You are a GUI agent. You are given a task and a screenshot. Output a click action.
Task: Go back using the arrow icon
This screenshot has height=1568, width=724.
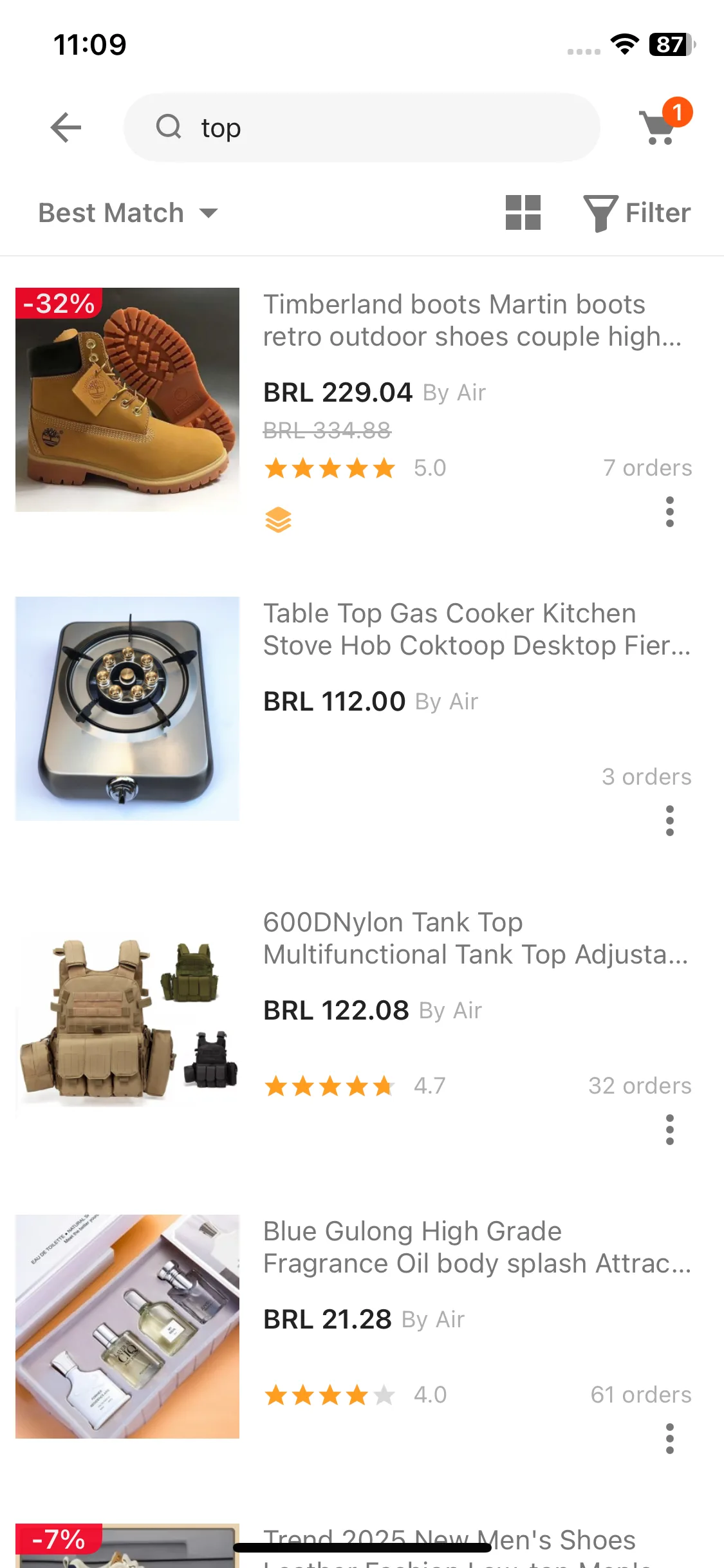(x=66, y=127)
